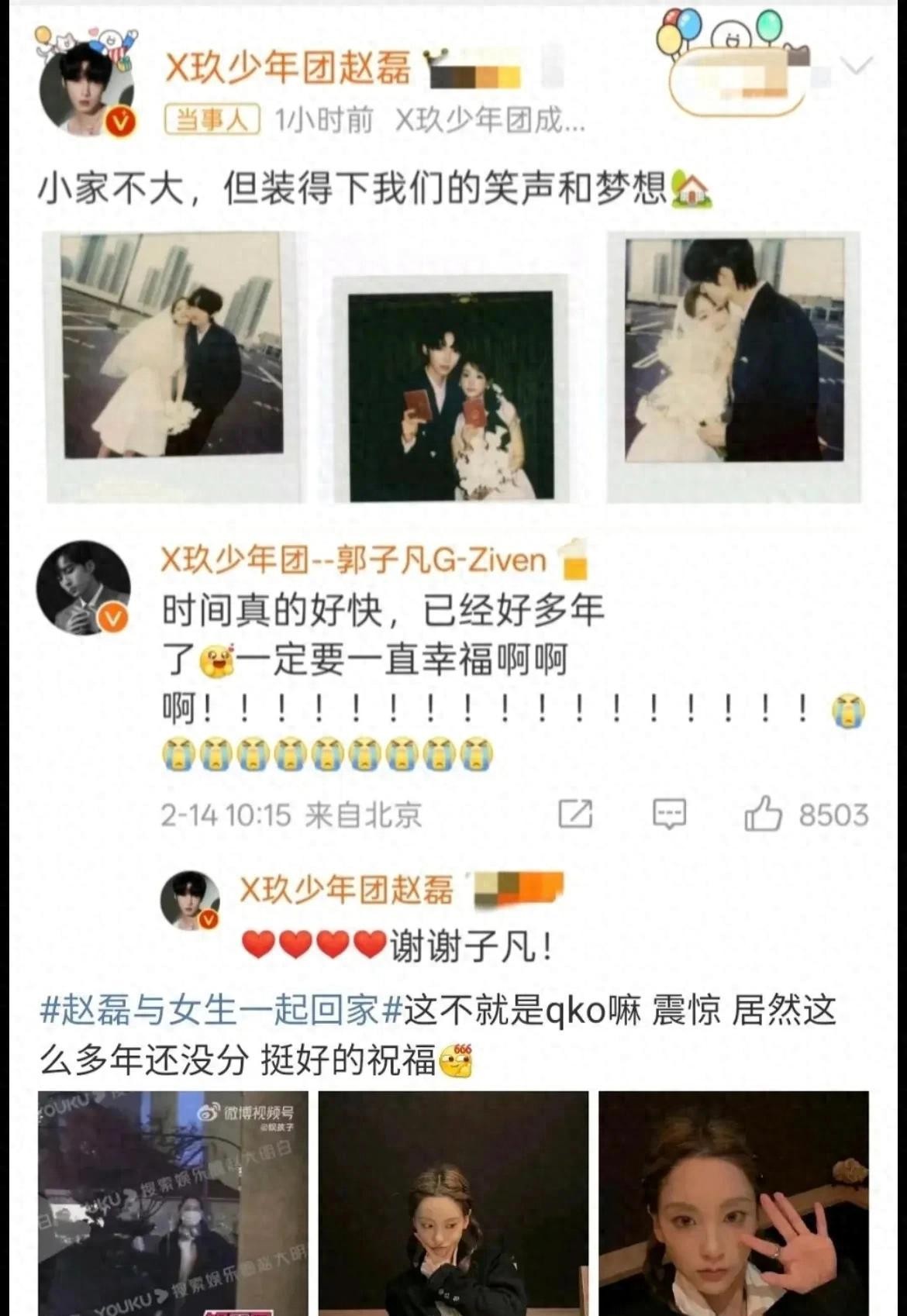The width and height of the screenshot is (907, 1316).
Task: Share 郭子凡's comment
Action: (x=575, y=815)
